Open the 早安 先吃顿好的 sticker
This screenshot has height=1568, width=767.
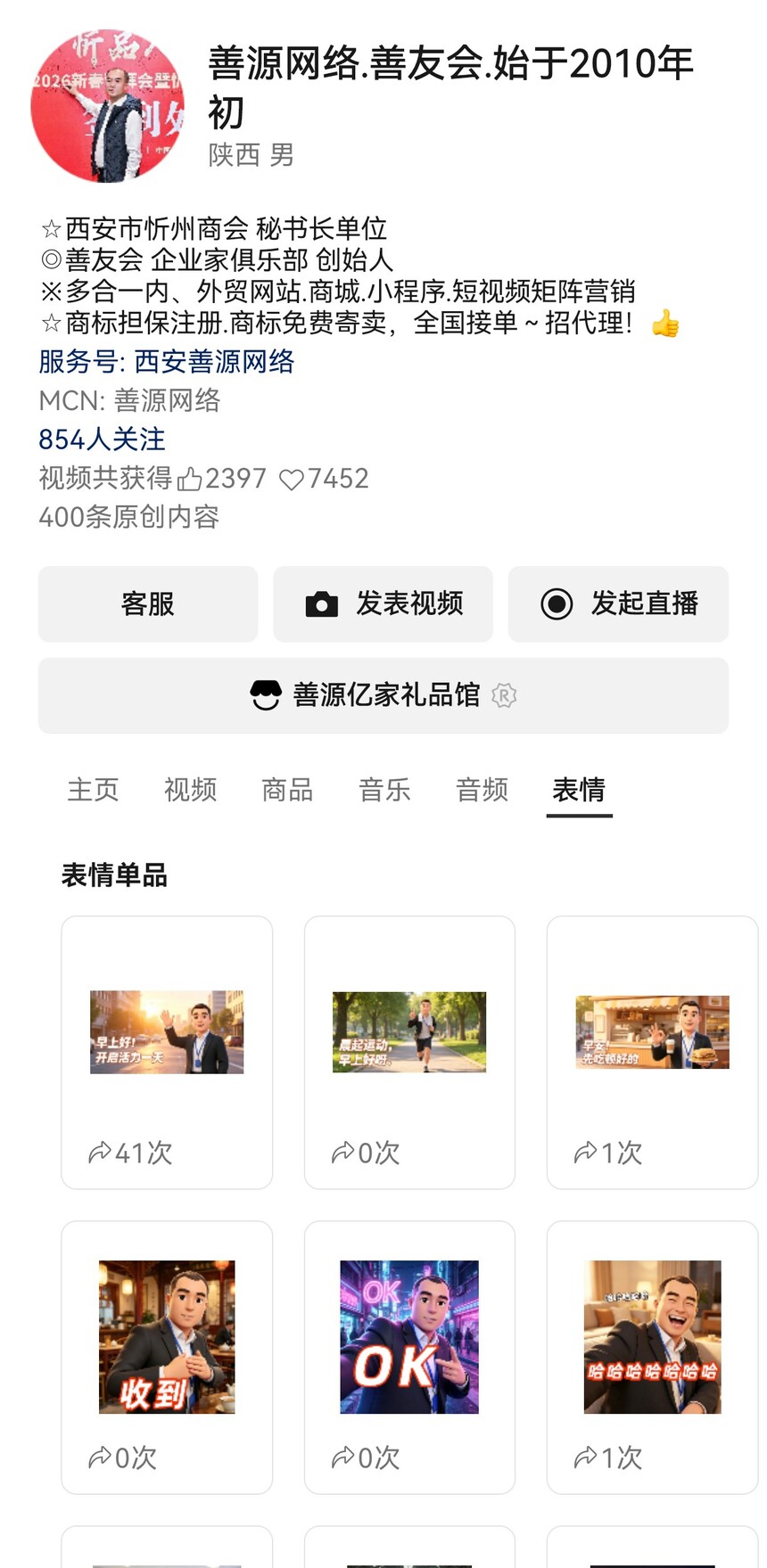(652, 1032)
